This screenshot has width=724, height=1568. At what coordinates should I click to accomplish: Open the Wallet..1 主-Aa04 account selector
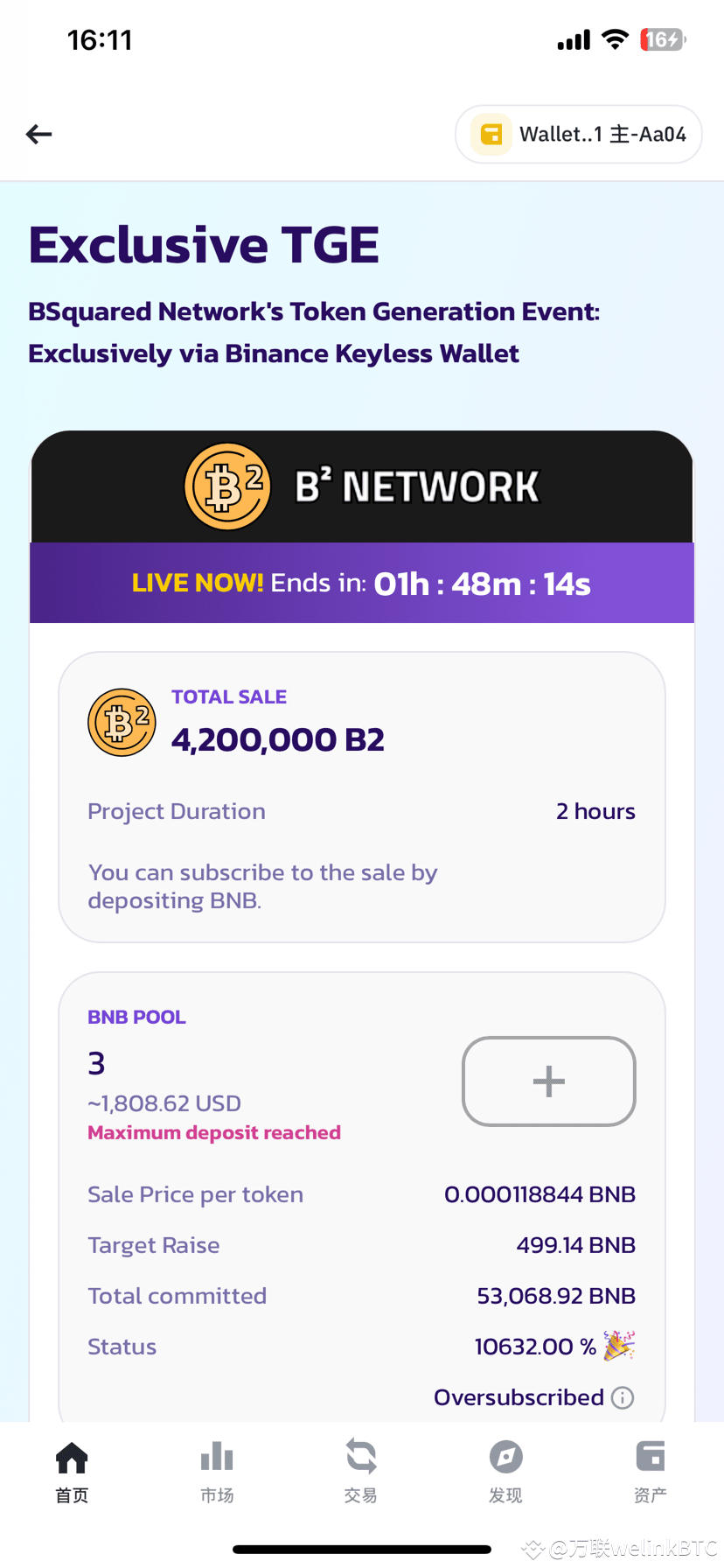click(578, 134)
